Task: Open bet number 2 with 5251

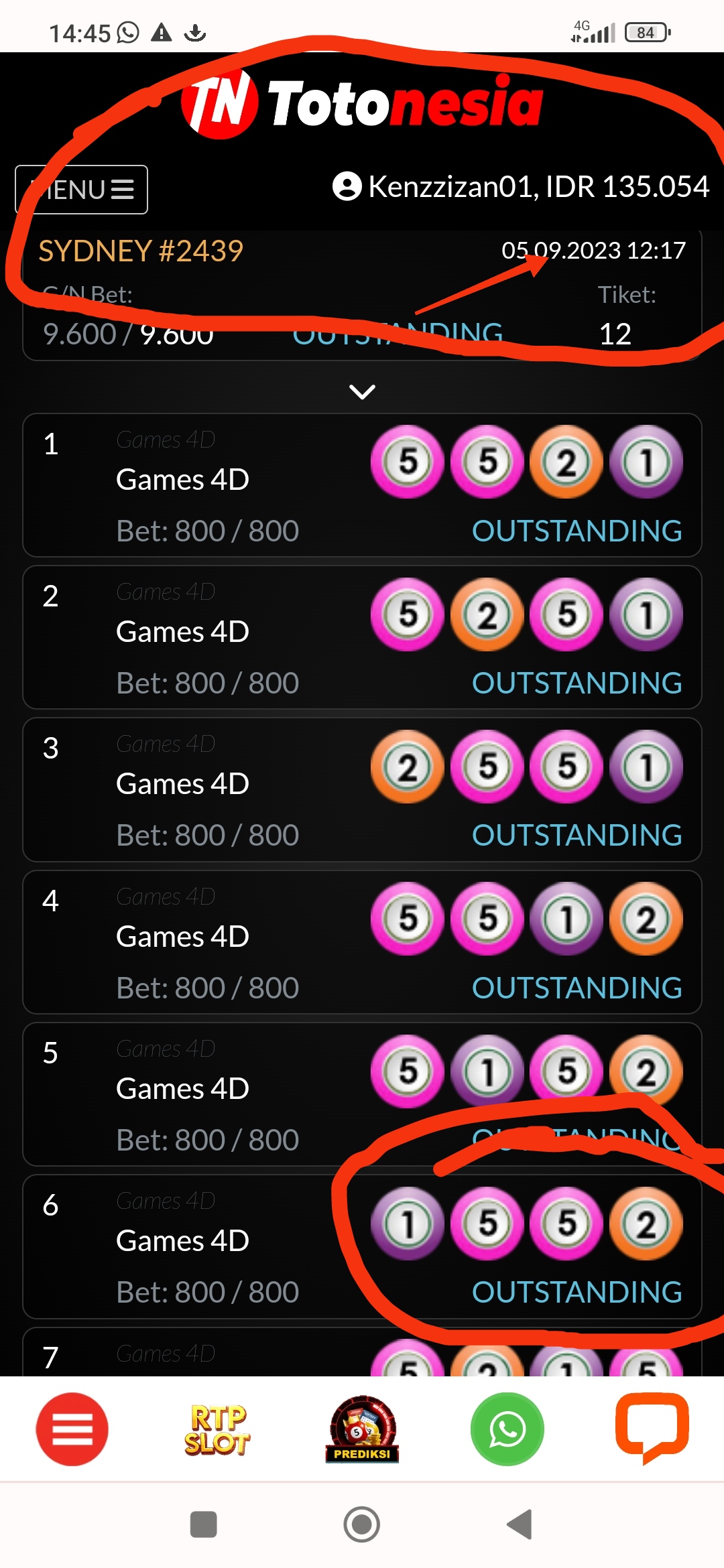Action: tap(362, 637)
